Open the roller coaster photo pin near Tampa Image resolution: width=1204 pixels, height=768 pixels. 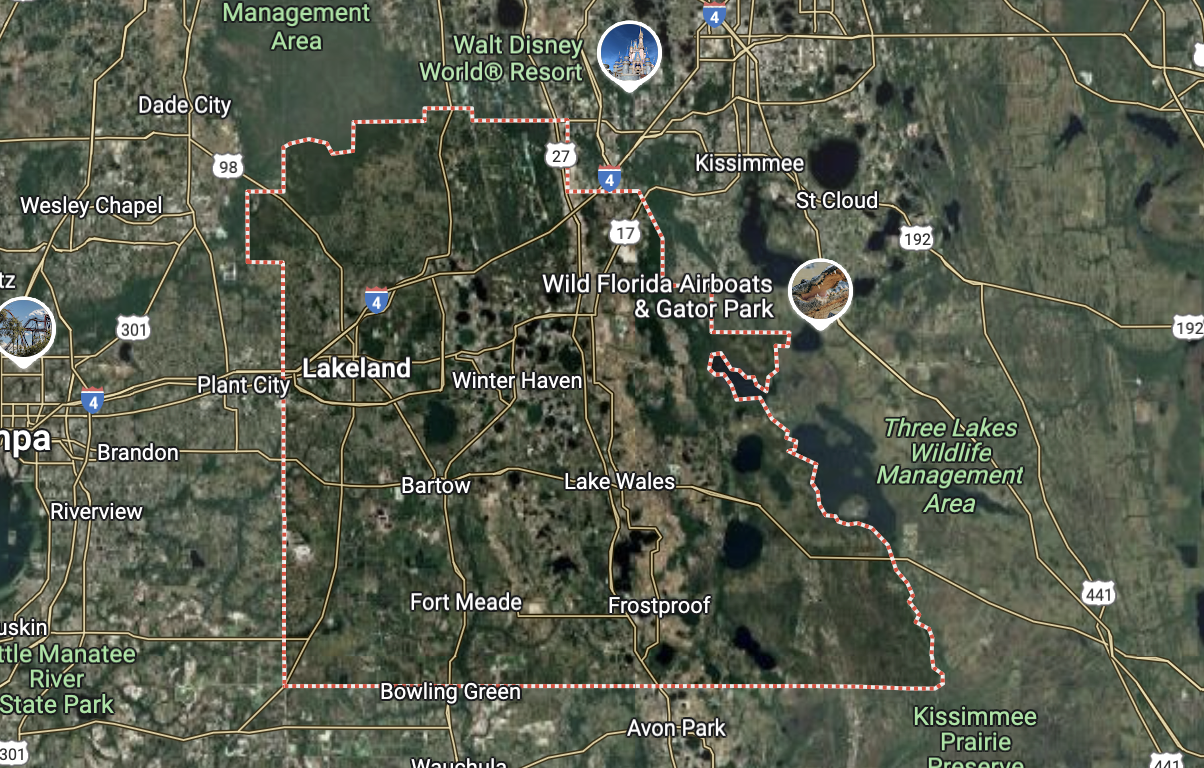tap(24, 328)
